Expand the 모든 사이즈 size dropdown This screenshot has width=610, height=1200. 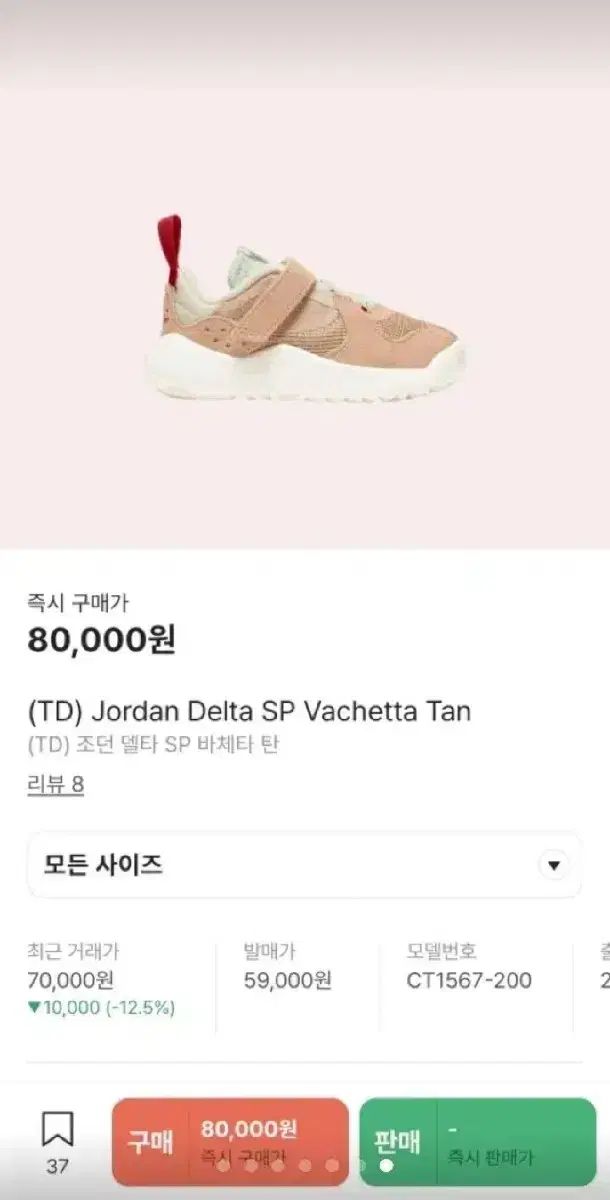coord(304,865)
